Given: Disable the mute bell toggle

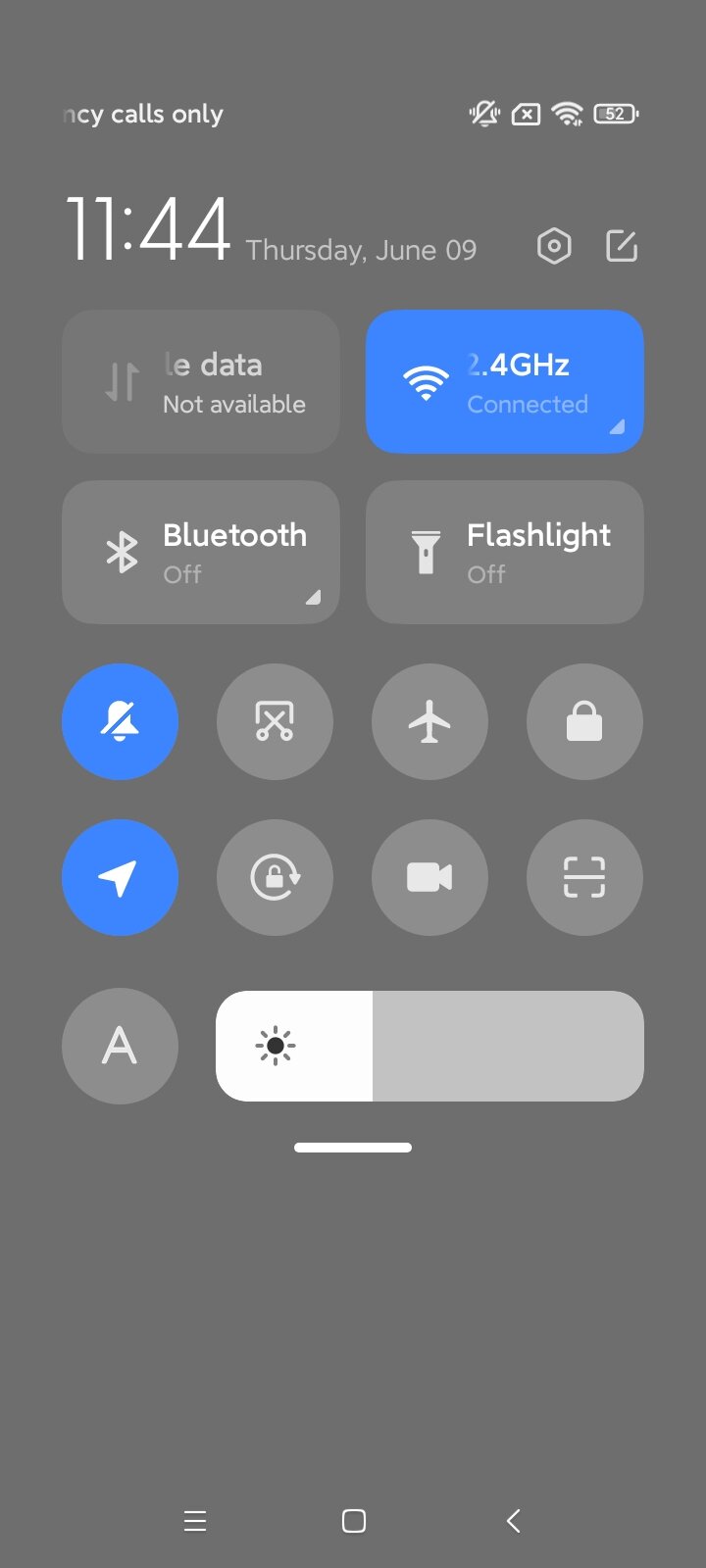Looking at the screenshot, I should [120, 722].
